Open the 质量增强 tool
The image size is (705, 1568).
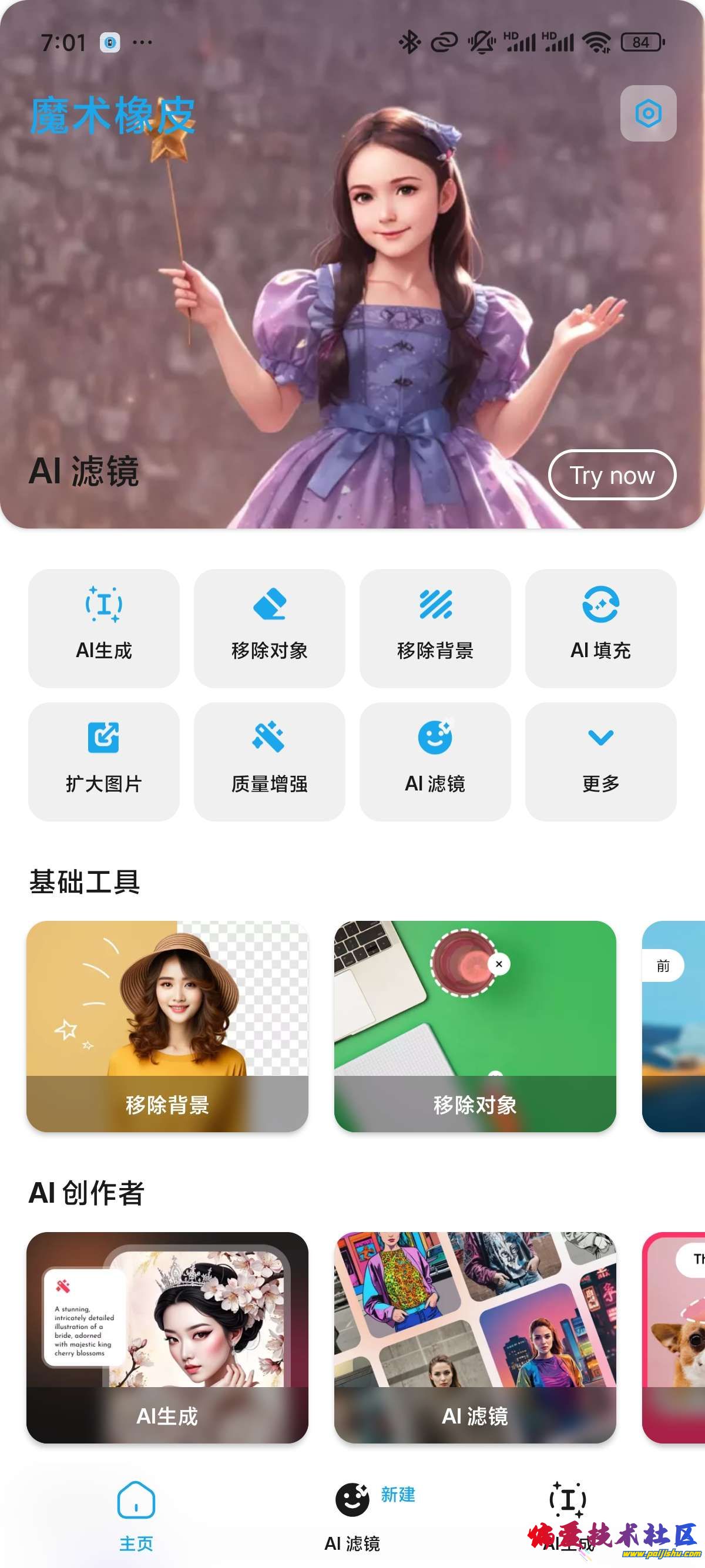click(269, 762)
